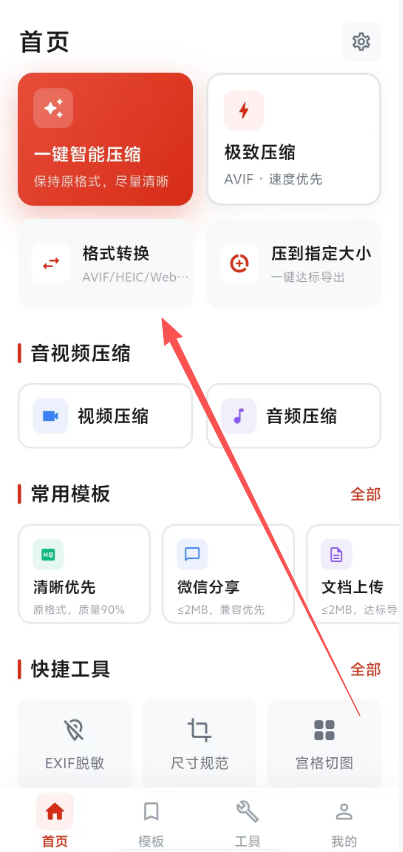Open 音频压缩 audio compression
The height and width of the screenshot is (852, 403).
click(x=294, y=416)
